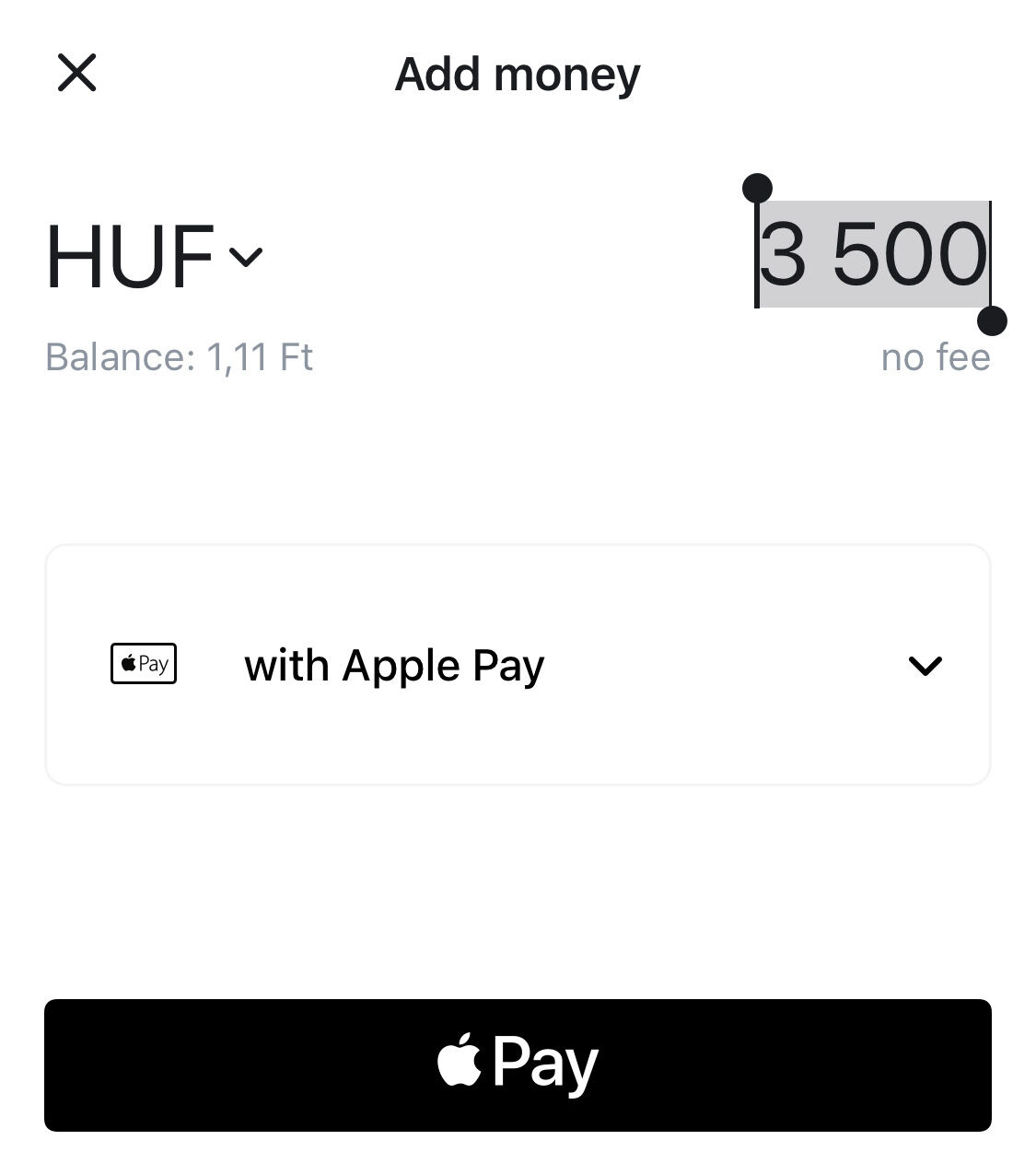Confirm top-up with the black Apple Pay button
The width and height of the screenshot is (1036, 1175).
pyautogui.click(x=518, y=1064)
